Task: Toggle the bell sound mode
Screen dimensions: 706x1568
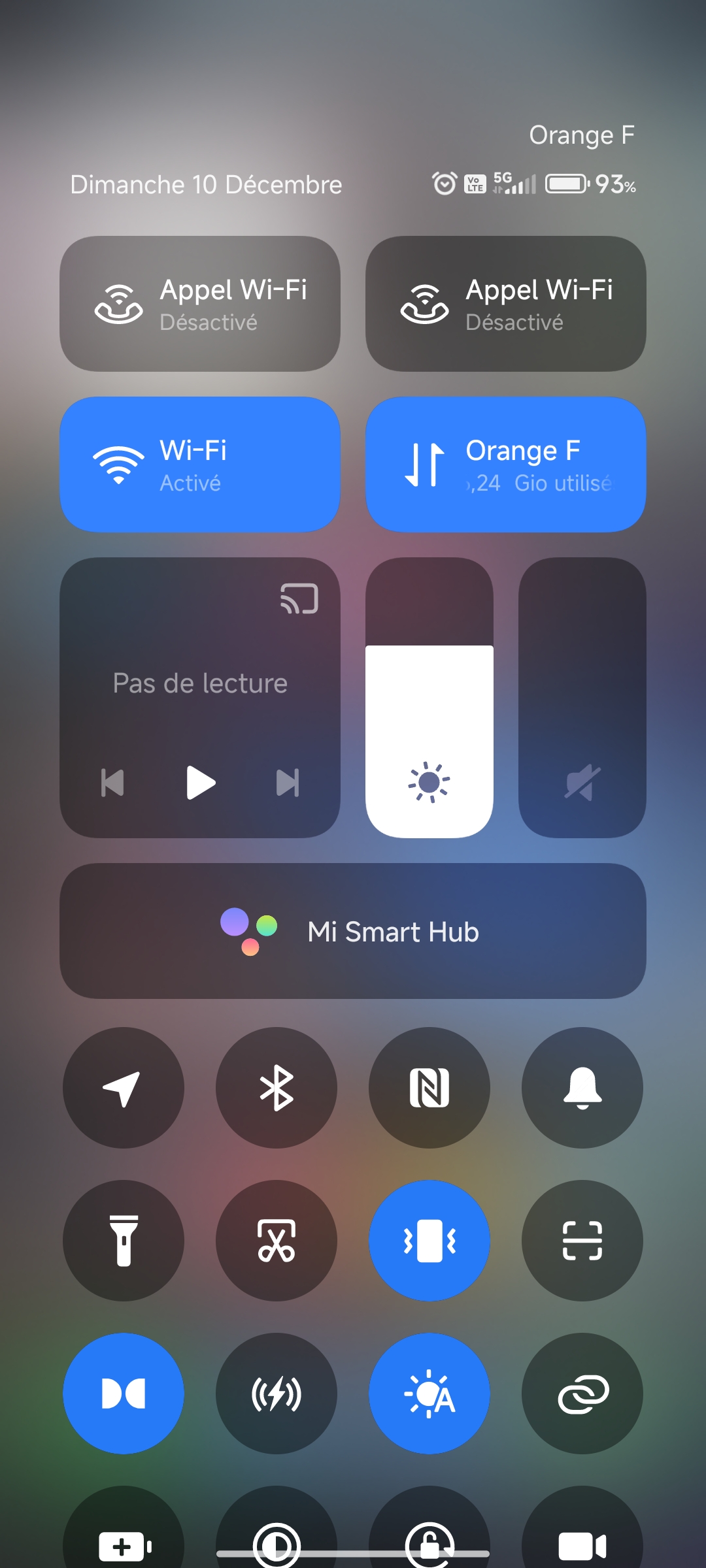Action: click(x=582, y=1088)
